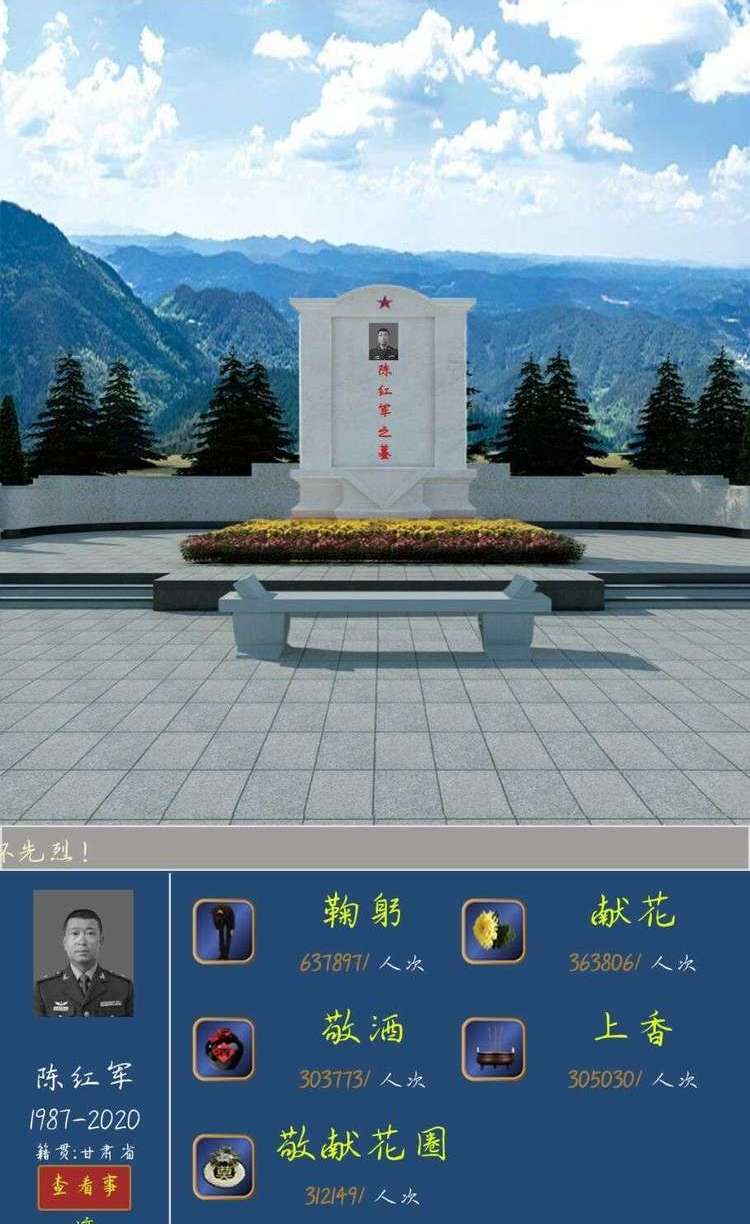This screenshot has height=1224, width=750.
Task: Tap the 鞠躬 bow icon
Action: 223,931
